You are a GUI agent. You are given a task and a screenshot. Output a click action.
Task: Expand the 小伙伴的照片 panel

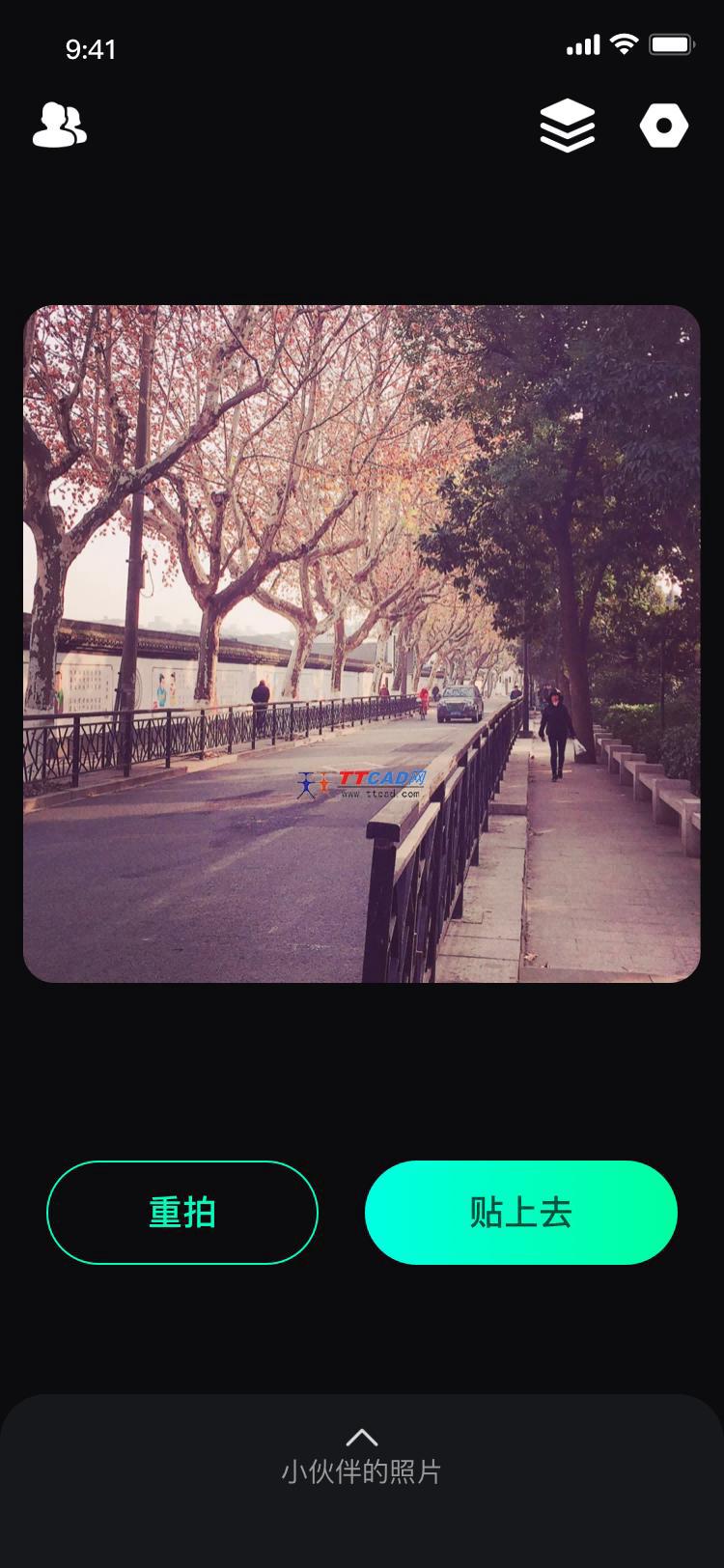pos(362,1458)
